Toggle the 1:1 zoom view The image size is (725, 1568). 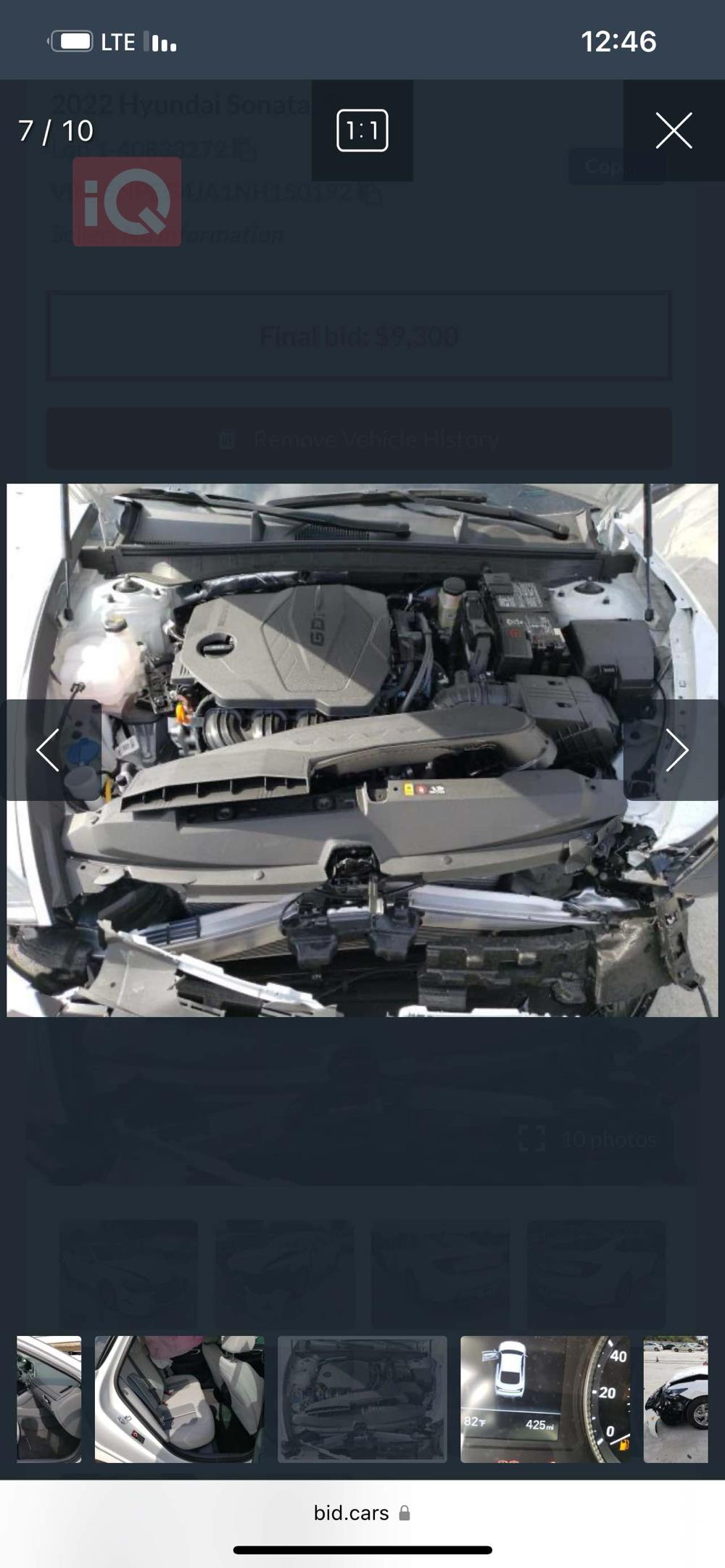point(362,130)
